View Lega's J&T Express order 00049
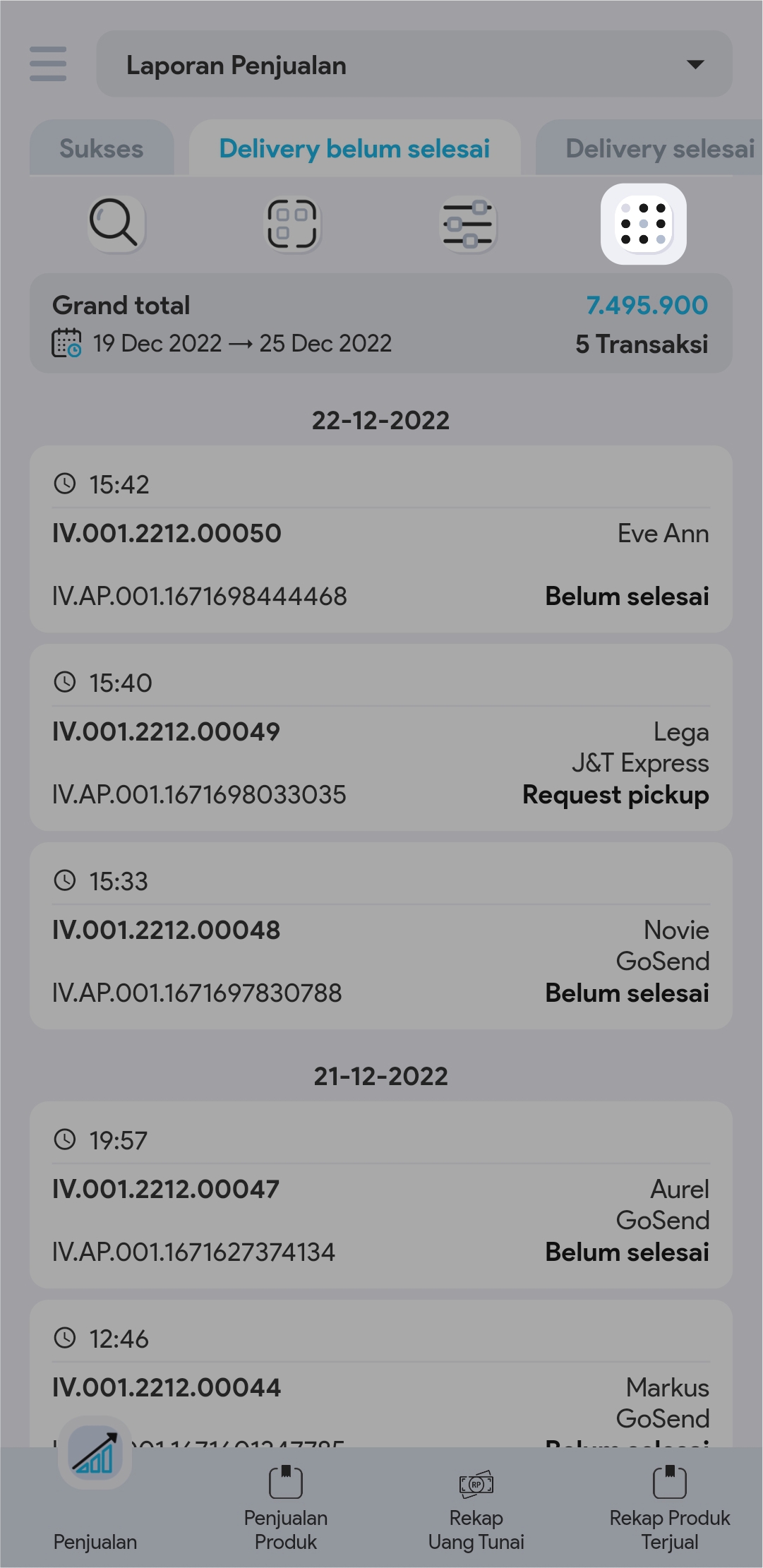This screenshot has height=1568, width=763. pyautogui.click(x=380, y=737)
